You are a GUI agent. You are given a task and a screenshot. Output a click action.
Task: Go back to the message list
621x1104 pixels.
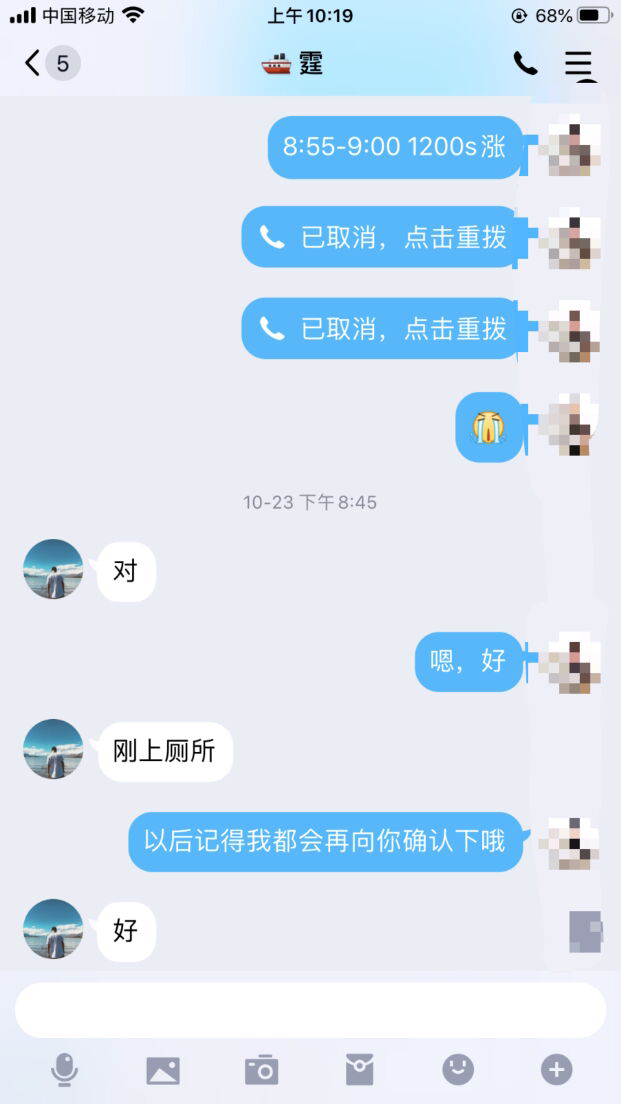click(x=35, y=64)
